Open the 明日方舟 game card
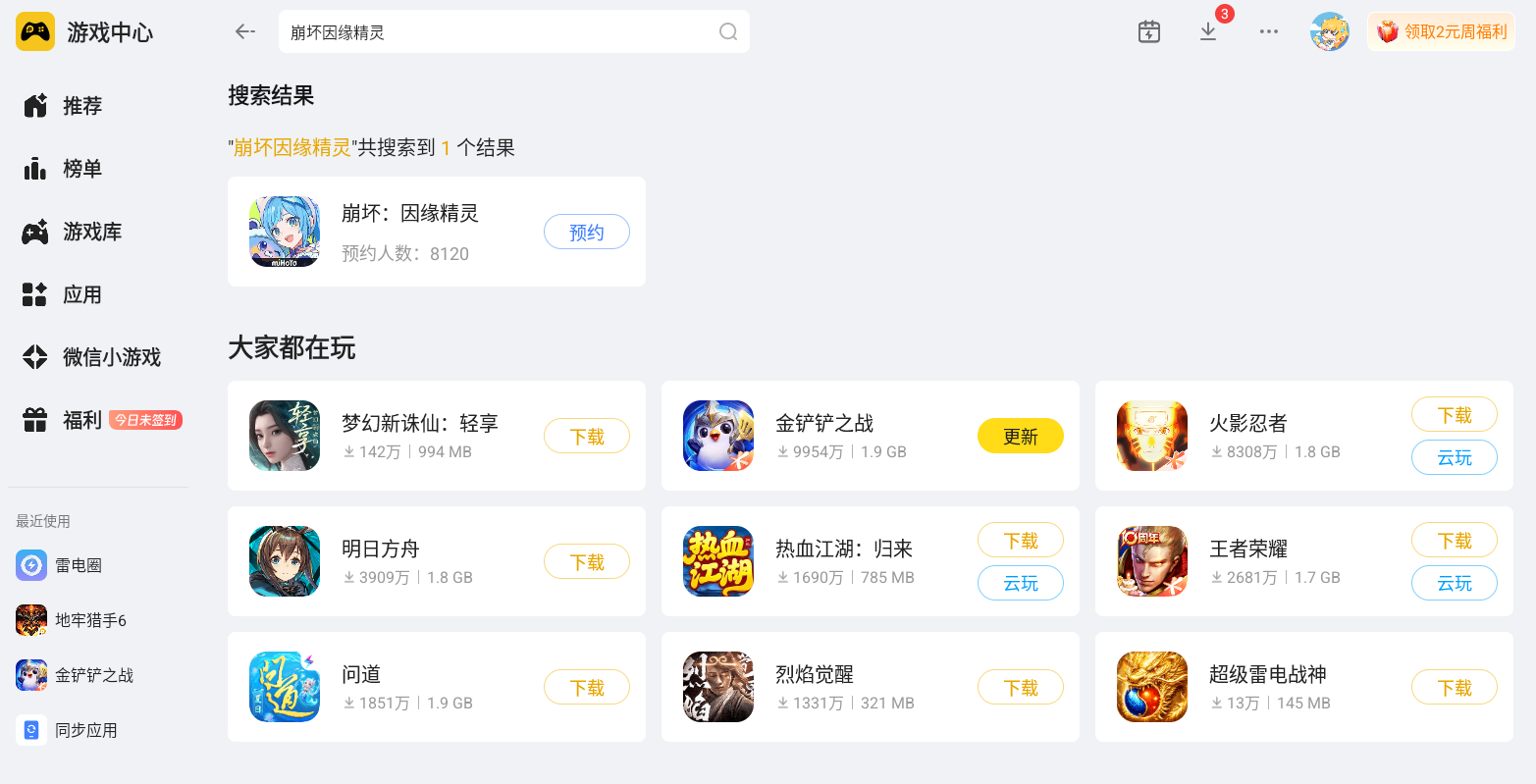 point(437,561)
